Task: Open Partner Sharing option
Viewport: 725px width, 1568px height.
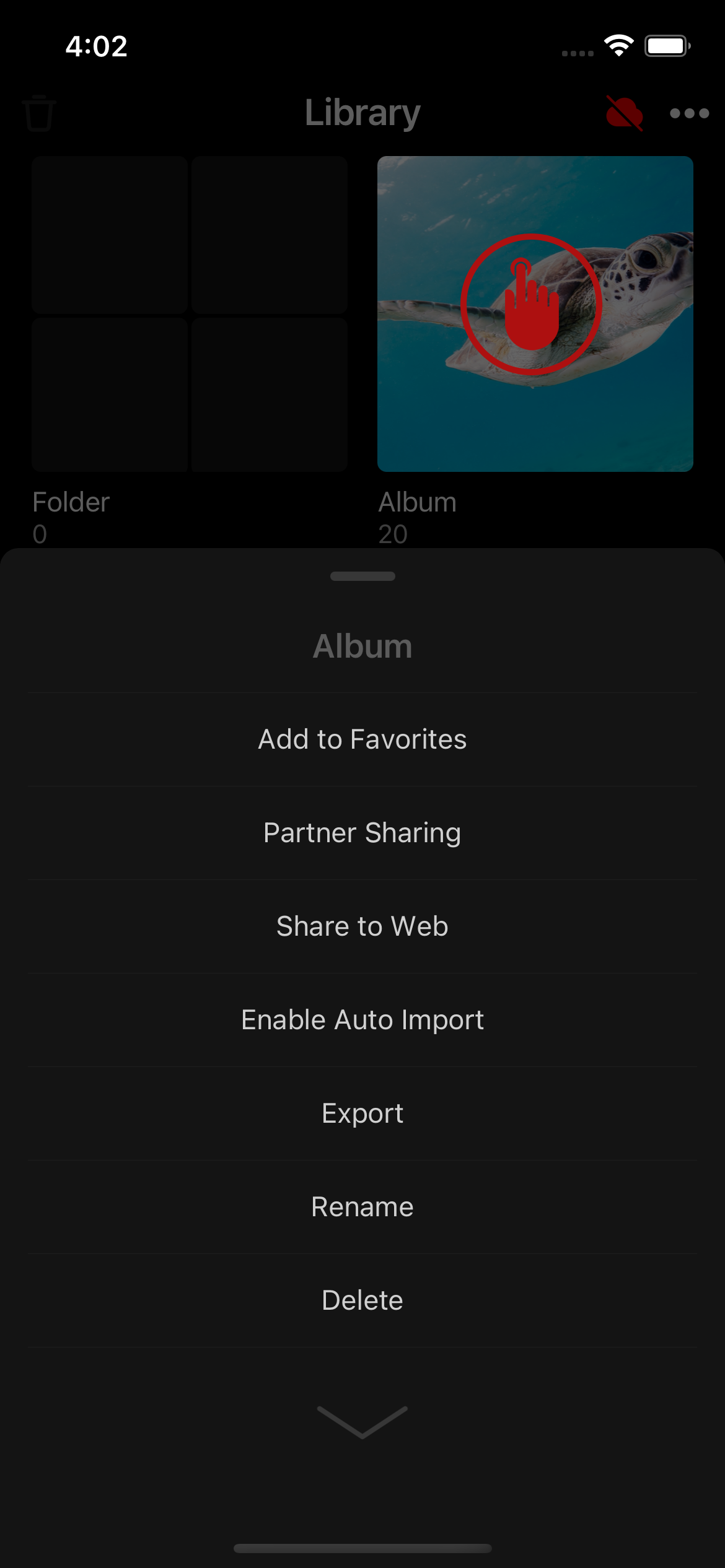Action: point(362,833)
